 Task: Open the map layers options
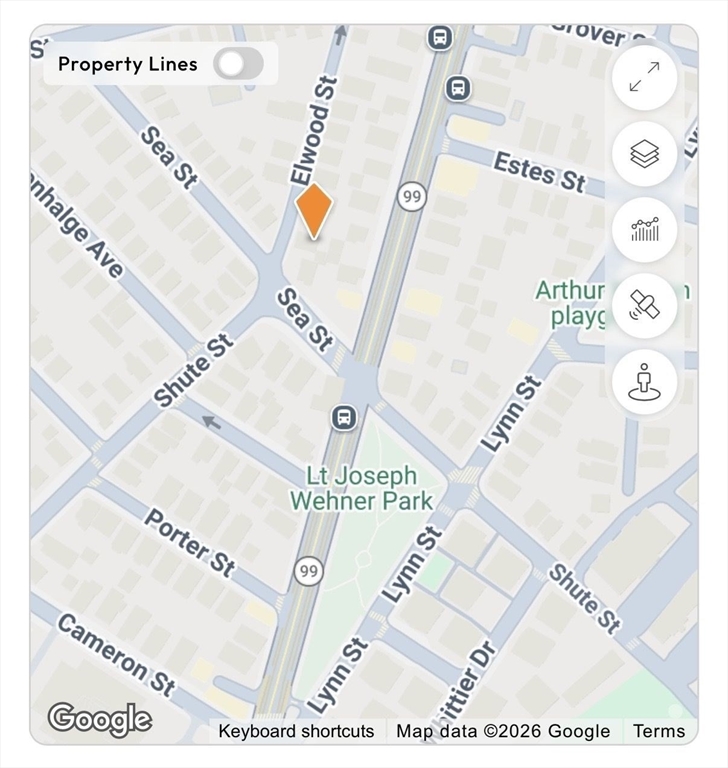click(x=645, y=154)
